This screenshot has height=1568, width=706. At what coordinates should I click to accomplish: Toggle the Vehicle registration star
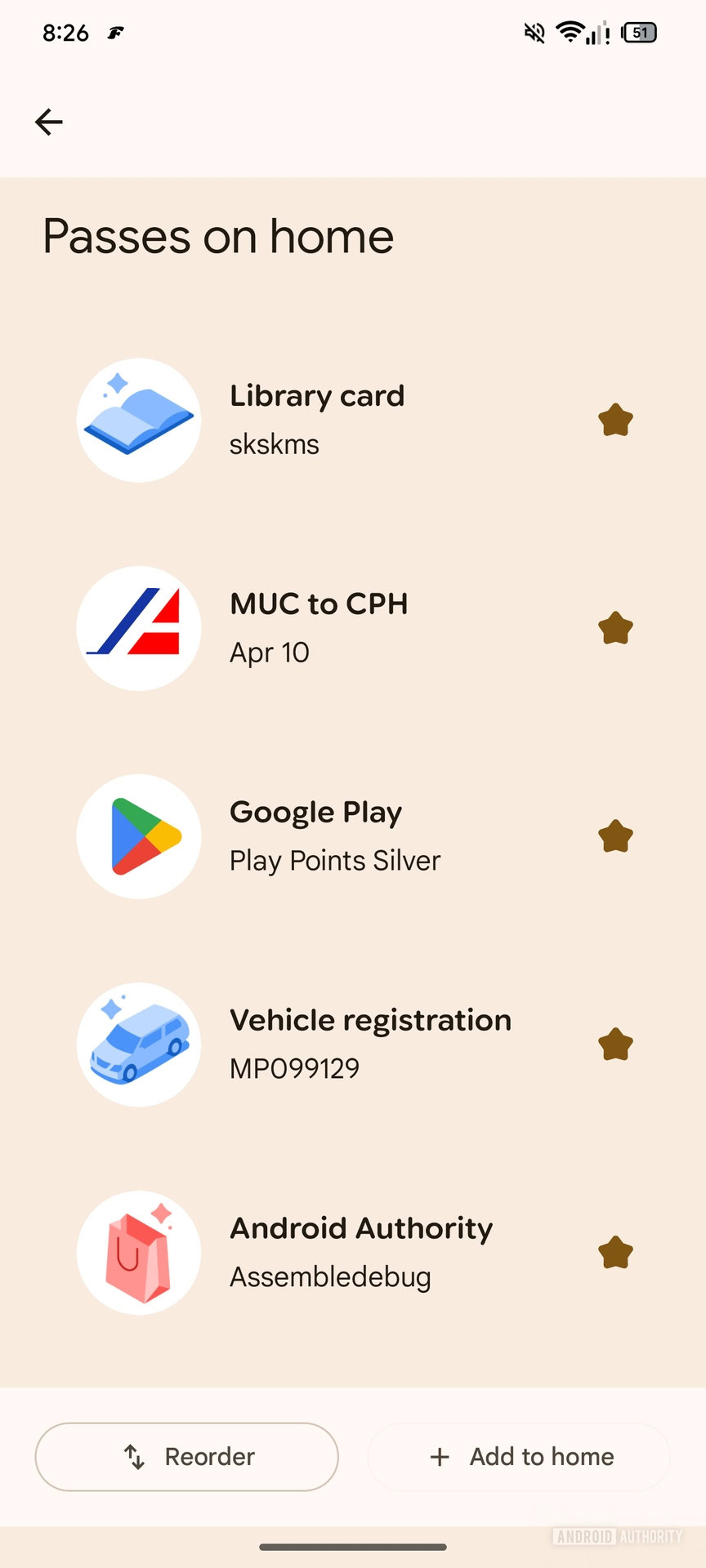pyautogui.click(x=615, y=1045)
